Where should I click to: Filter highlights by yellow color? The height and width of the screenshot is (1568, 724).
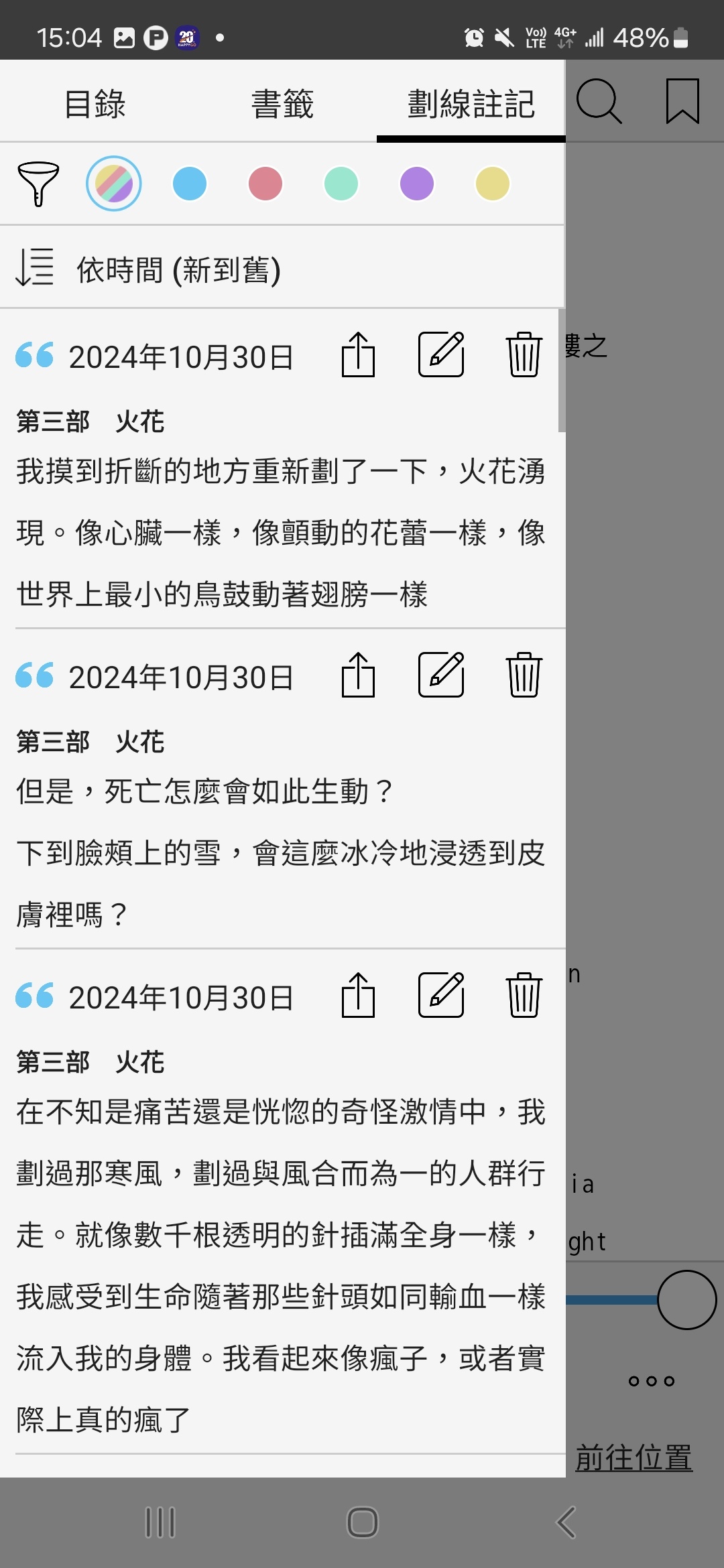(x=493, y=184)
